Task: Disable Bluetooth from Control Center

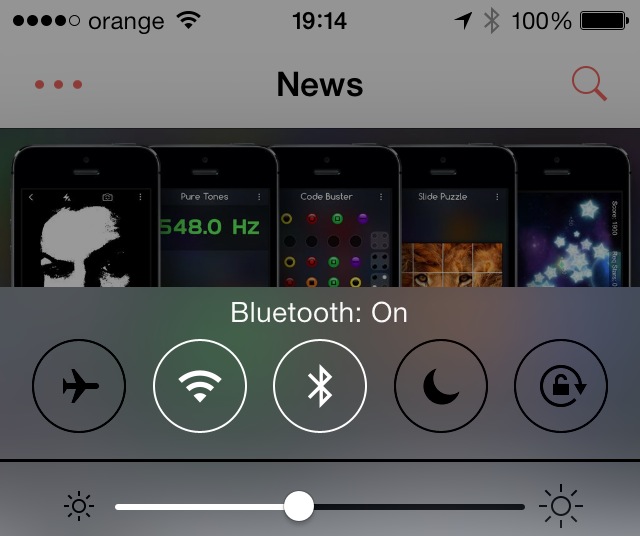Action: [x=320, y=387]
